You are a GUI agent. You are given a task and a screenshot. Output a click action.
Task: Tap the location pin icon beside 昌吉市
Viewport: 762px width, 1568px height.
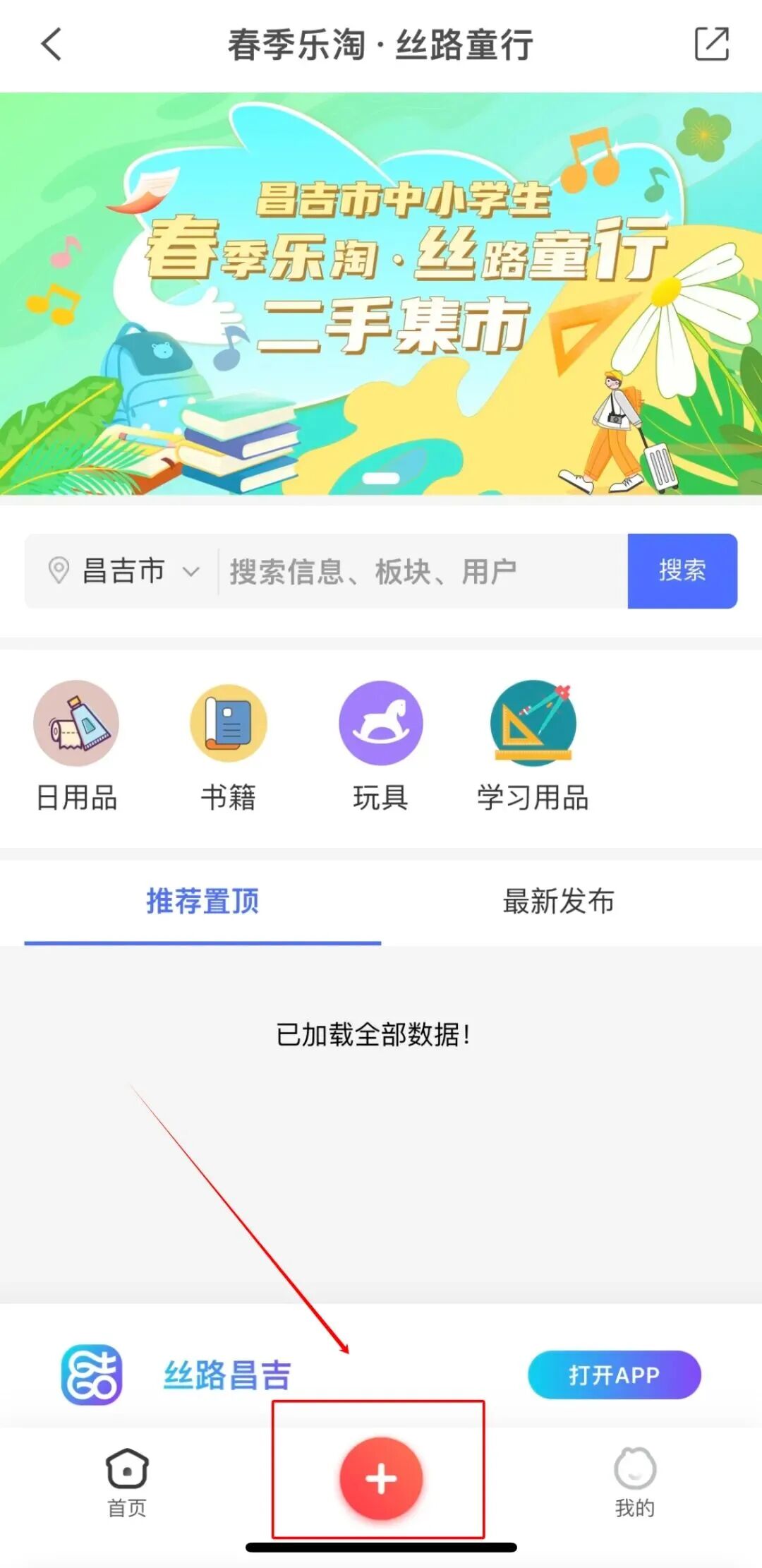pyautogui.click(x=59, y=571)
